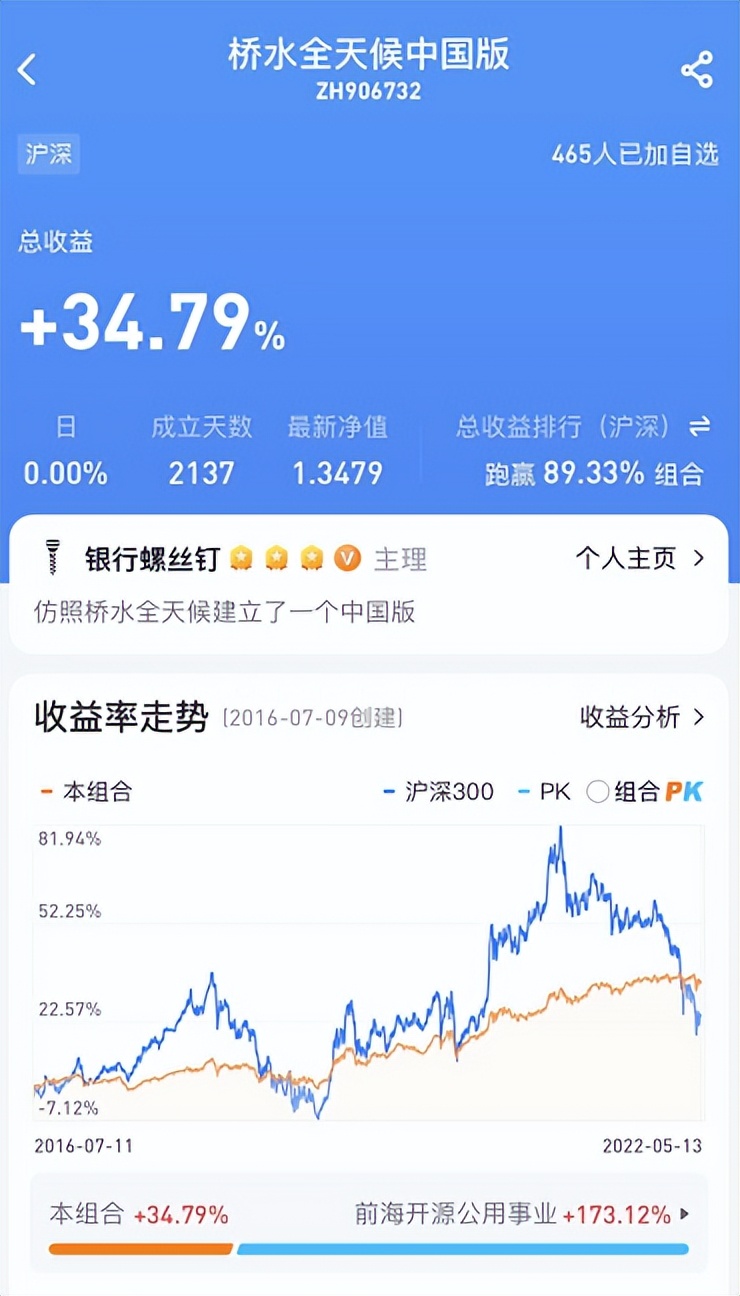The height and width of the screenshot is (1296, 740).
Task: Open 收益分析 with its arrow
Action: point(701,717)
